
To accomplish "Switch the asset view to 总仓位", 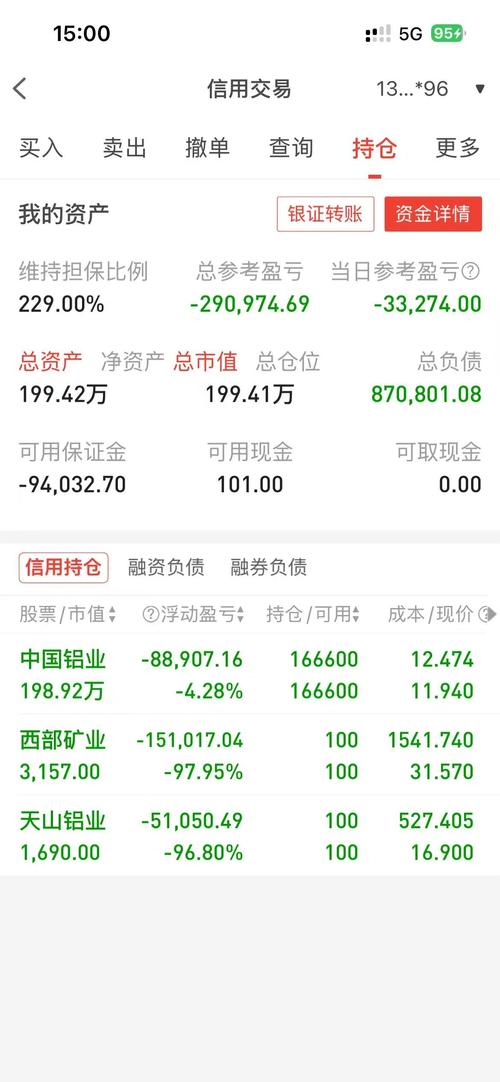I will [x=288, y=361].
